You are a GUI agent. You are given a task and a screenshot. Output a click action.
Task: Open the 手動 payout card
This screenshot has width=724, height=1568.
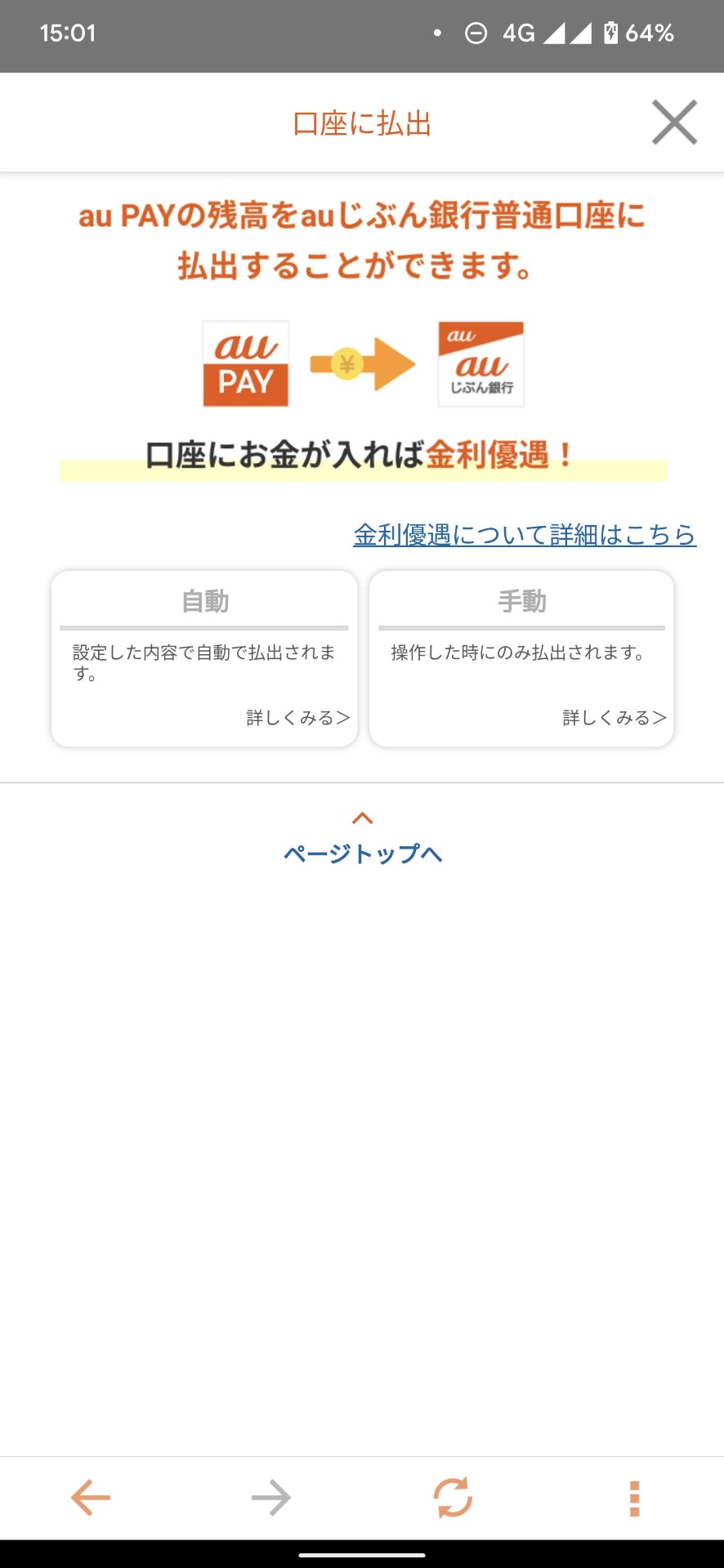tap(521, 658)
